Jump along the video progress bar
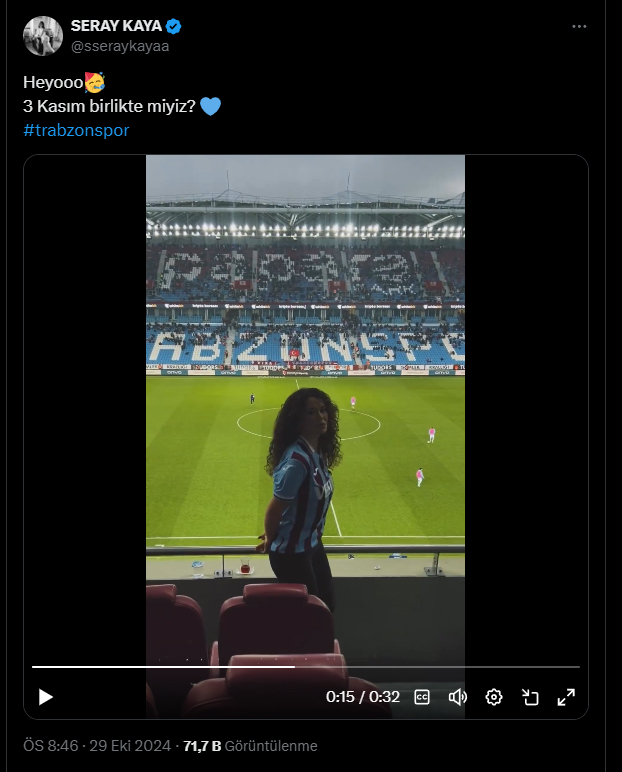622x772 pixels. pos(400,666)
